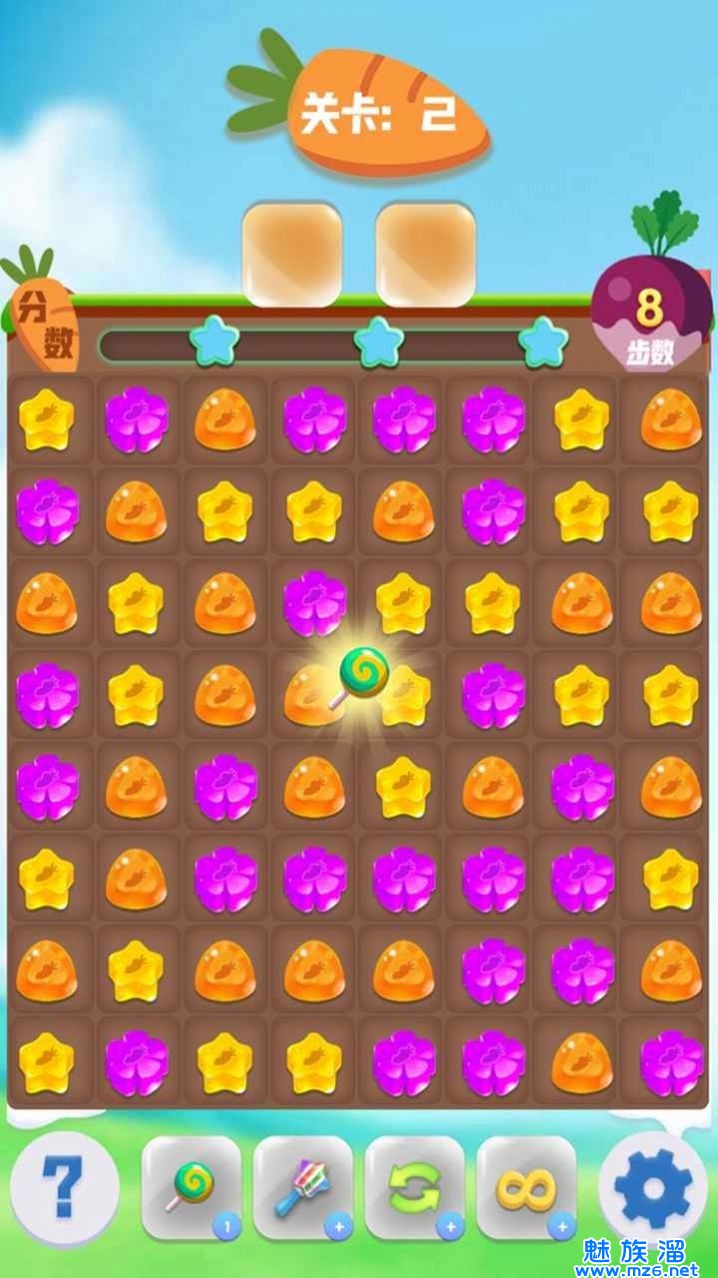Open the question mark help button
The height and width of the screenshot is (1278, 718).
64,1188
